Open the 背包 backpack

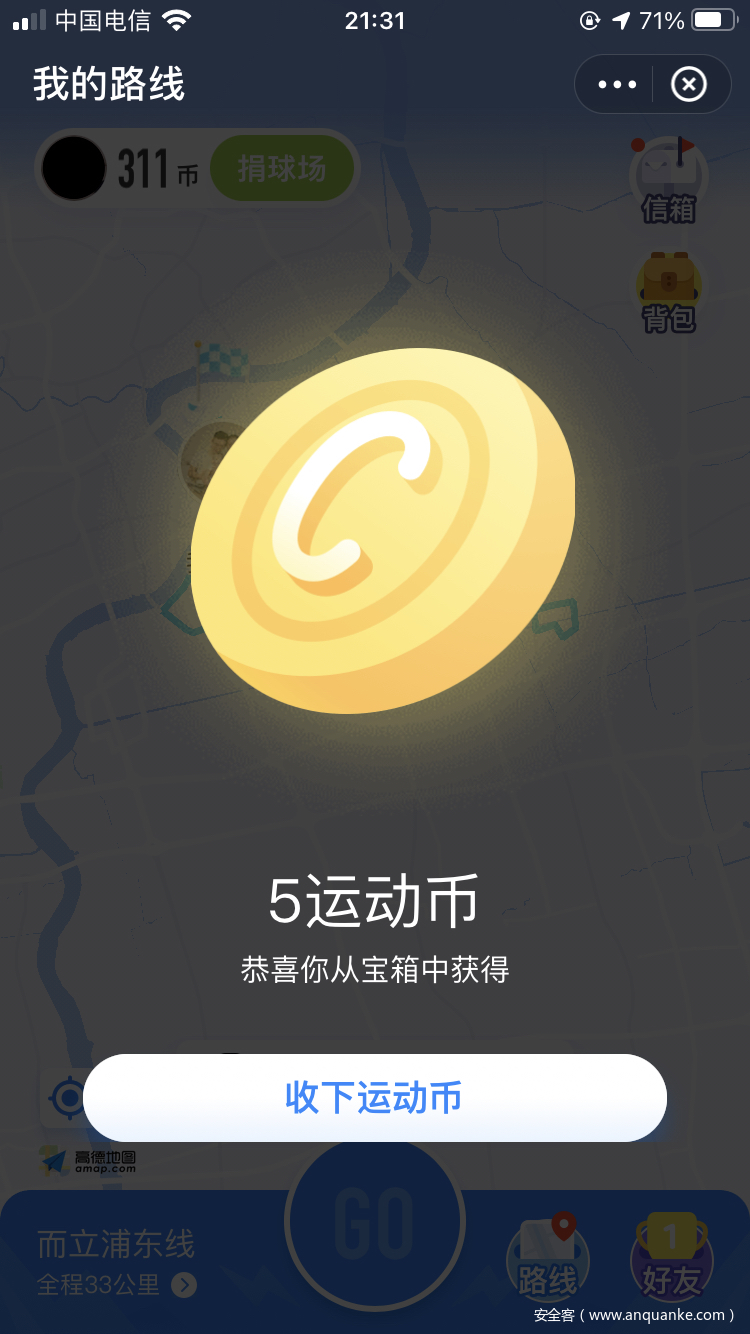pos(669,291)
